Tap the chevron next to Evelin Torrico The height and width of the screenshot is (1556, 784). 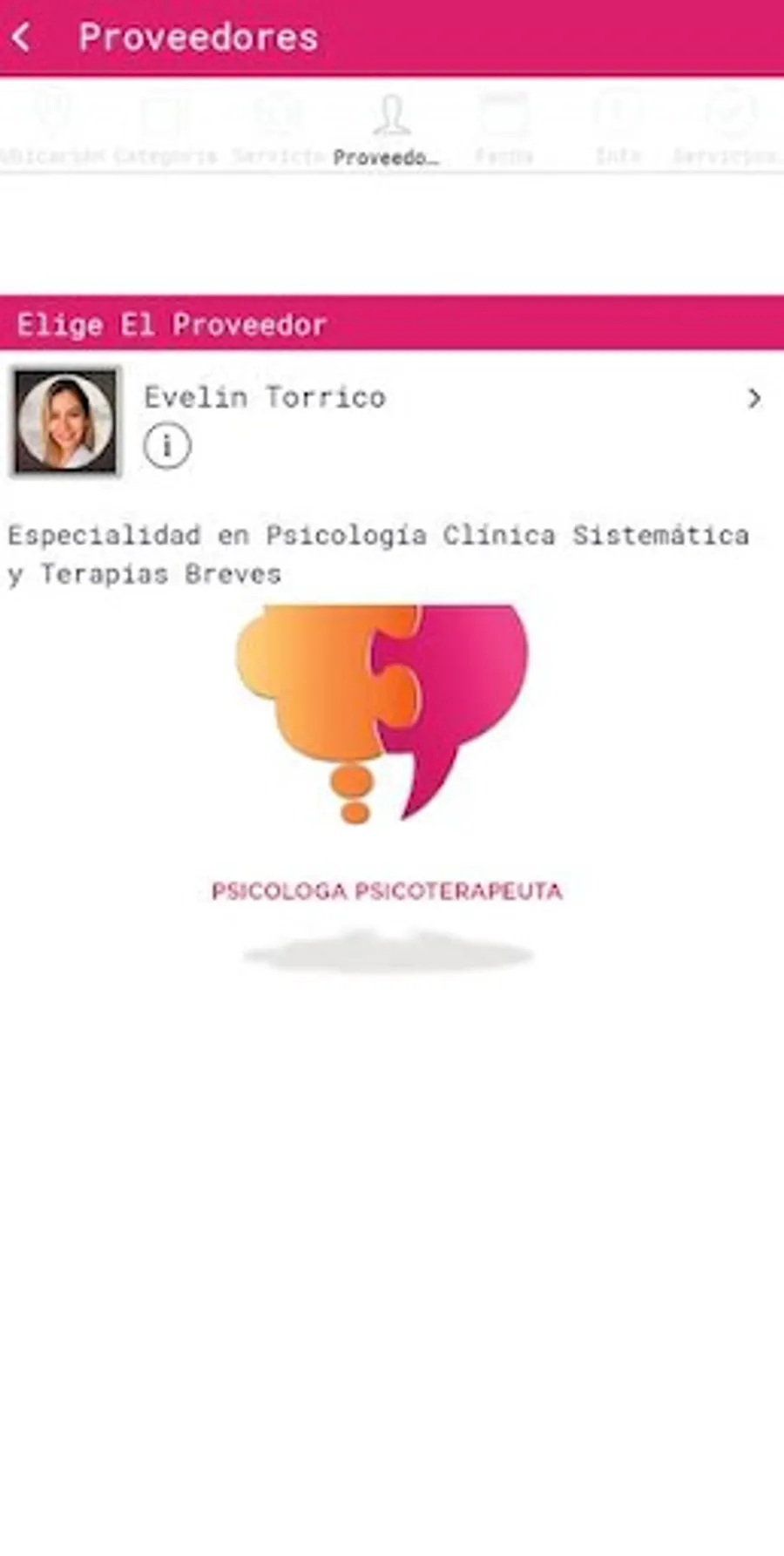[x=754, y=399]
